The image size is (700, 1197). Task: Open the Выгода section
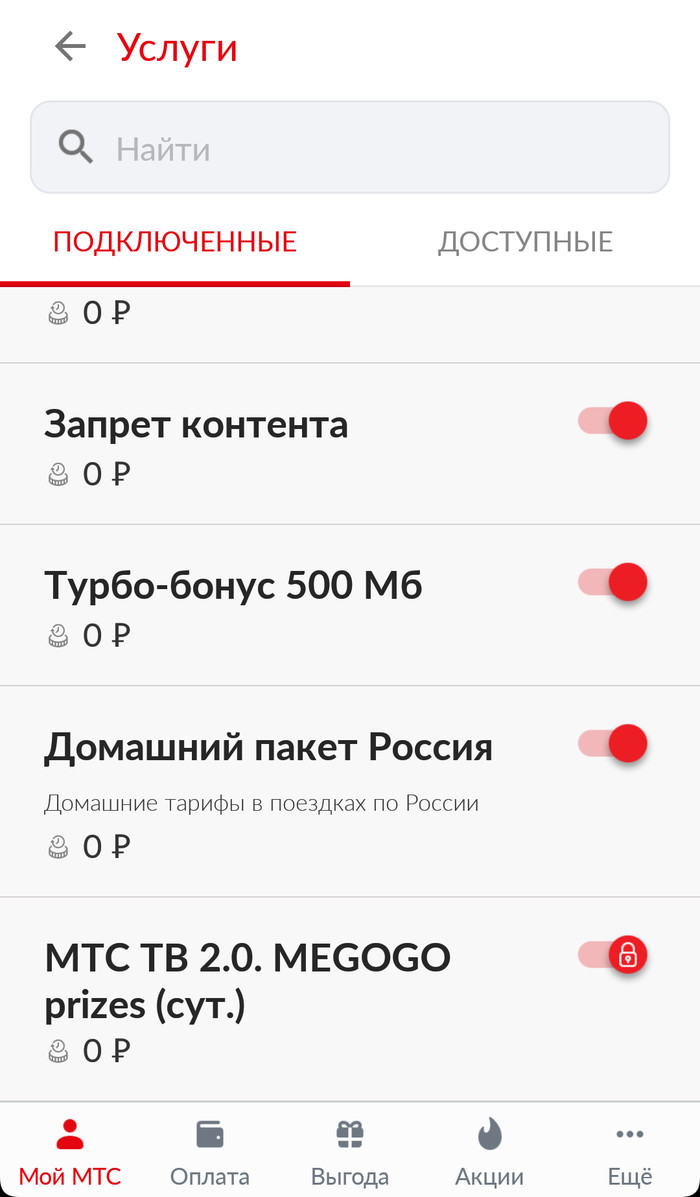pyautogui.click(x=350, y=1152)
